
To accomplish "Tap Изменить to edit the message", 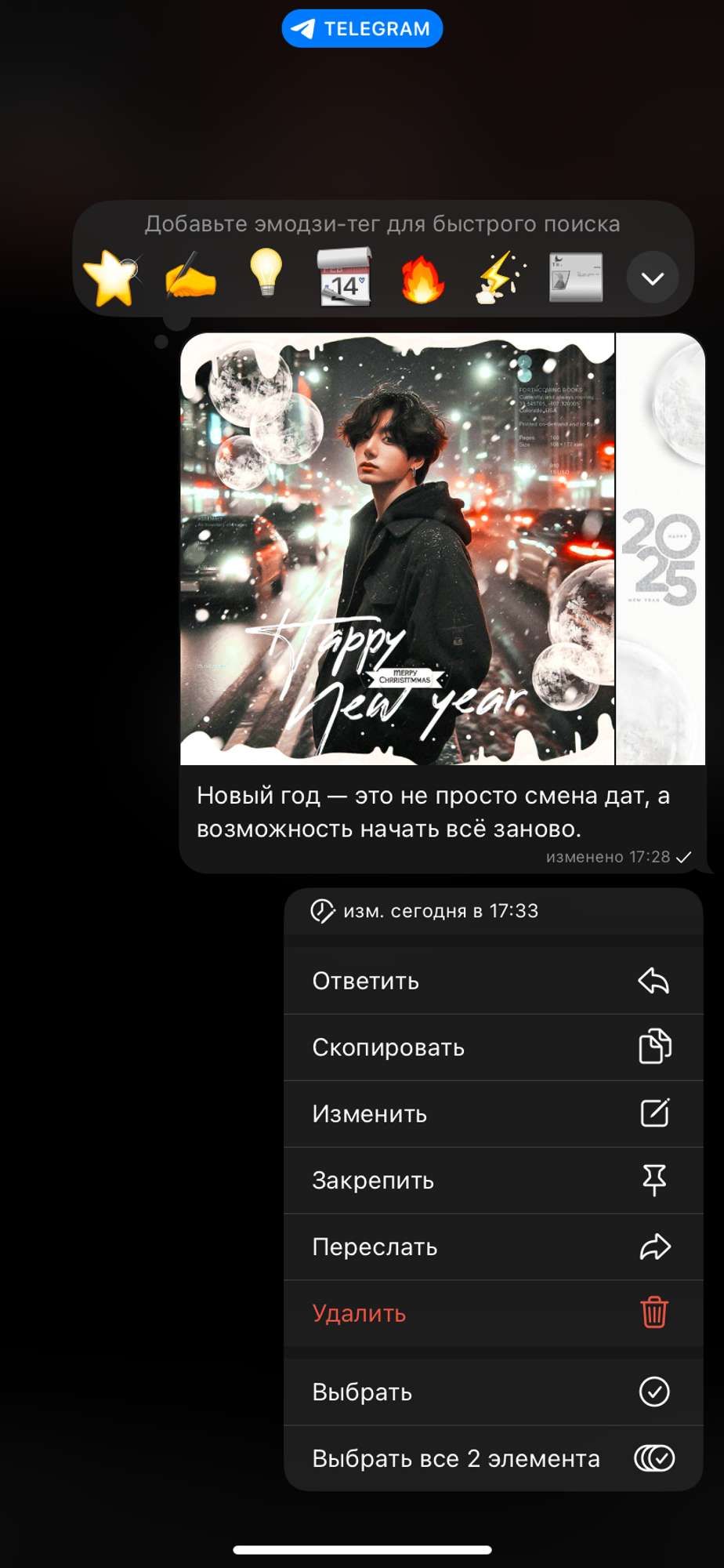I will click(x=494, y=1114).
